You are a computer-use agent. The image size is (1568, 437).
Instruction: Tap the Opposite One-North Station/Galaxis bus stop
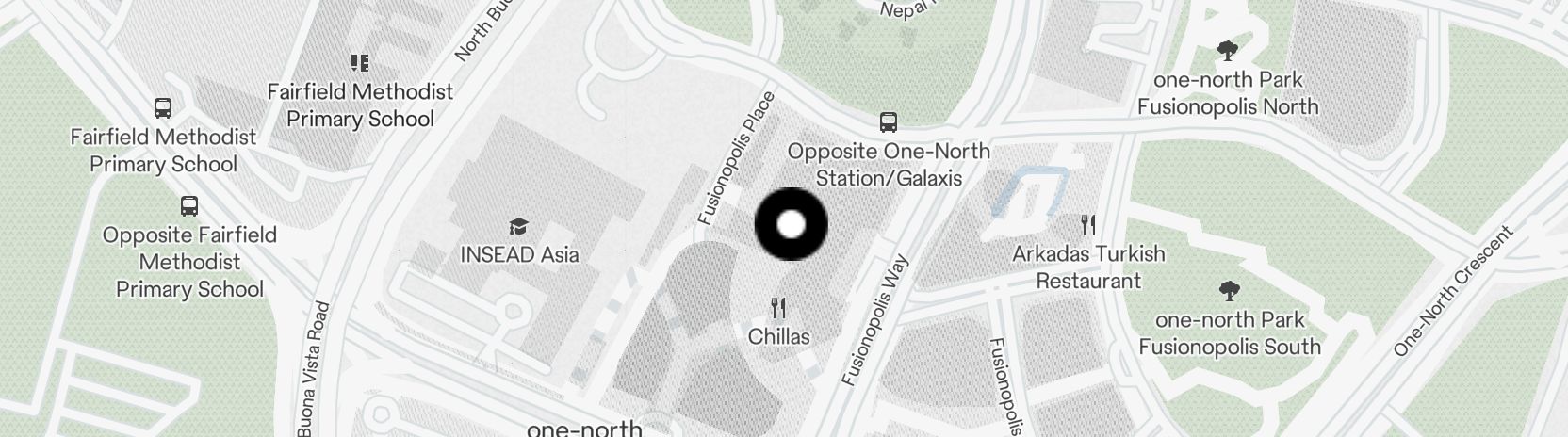pos(889,121)
